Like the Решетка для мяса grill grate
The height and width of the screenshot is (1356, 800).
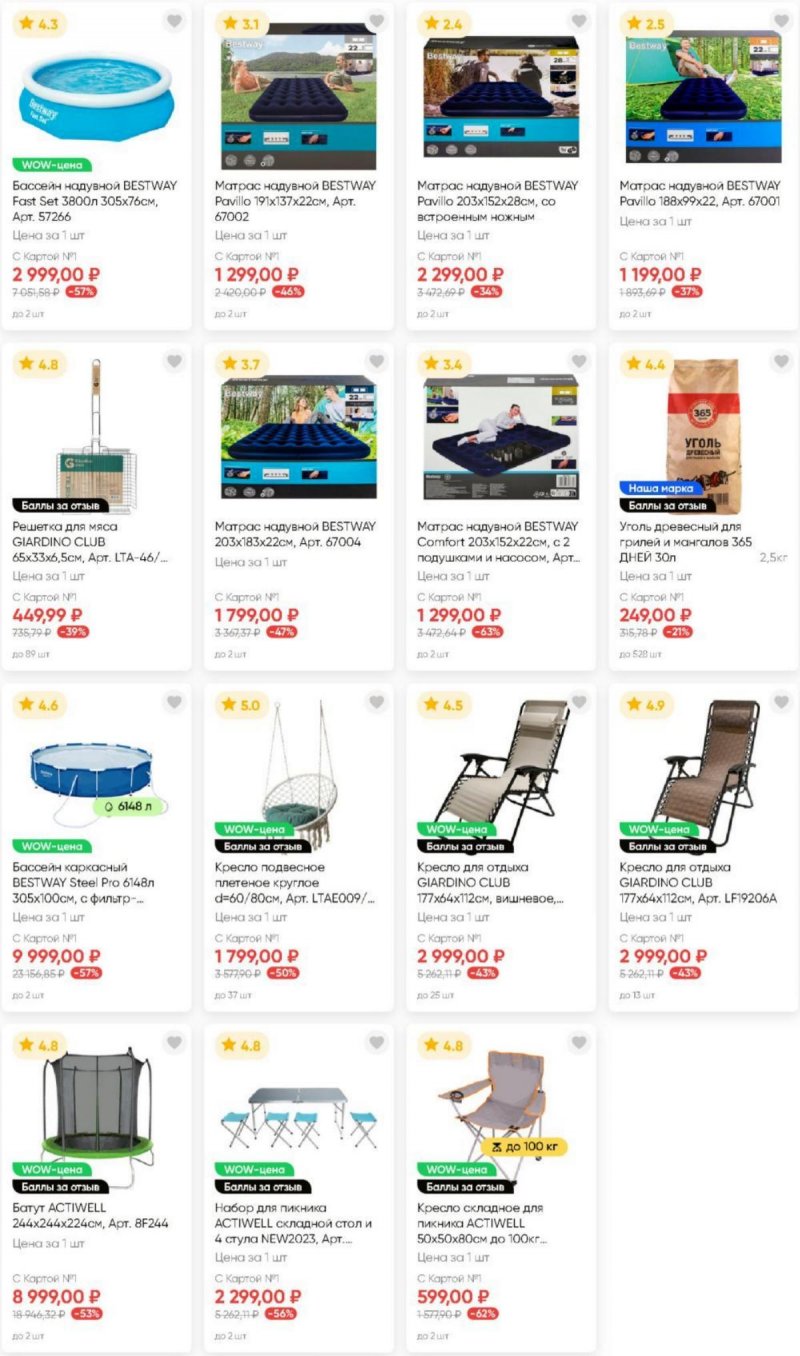point(174,361)
